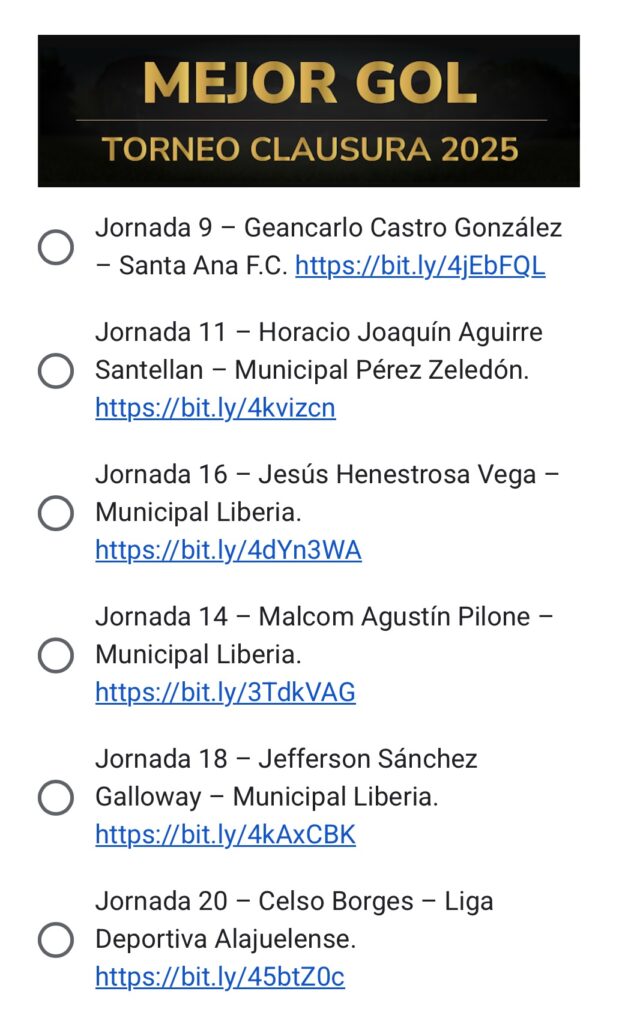Choose Celso Borges radio button
Screen dimensions: 619x1024
tap(55, 940)
